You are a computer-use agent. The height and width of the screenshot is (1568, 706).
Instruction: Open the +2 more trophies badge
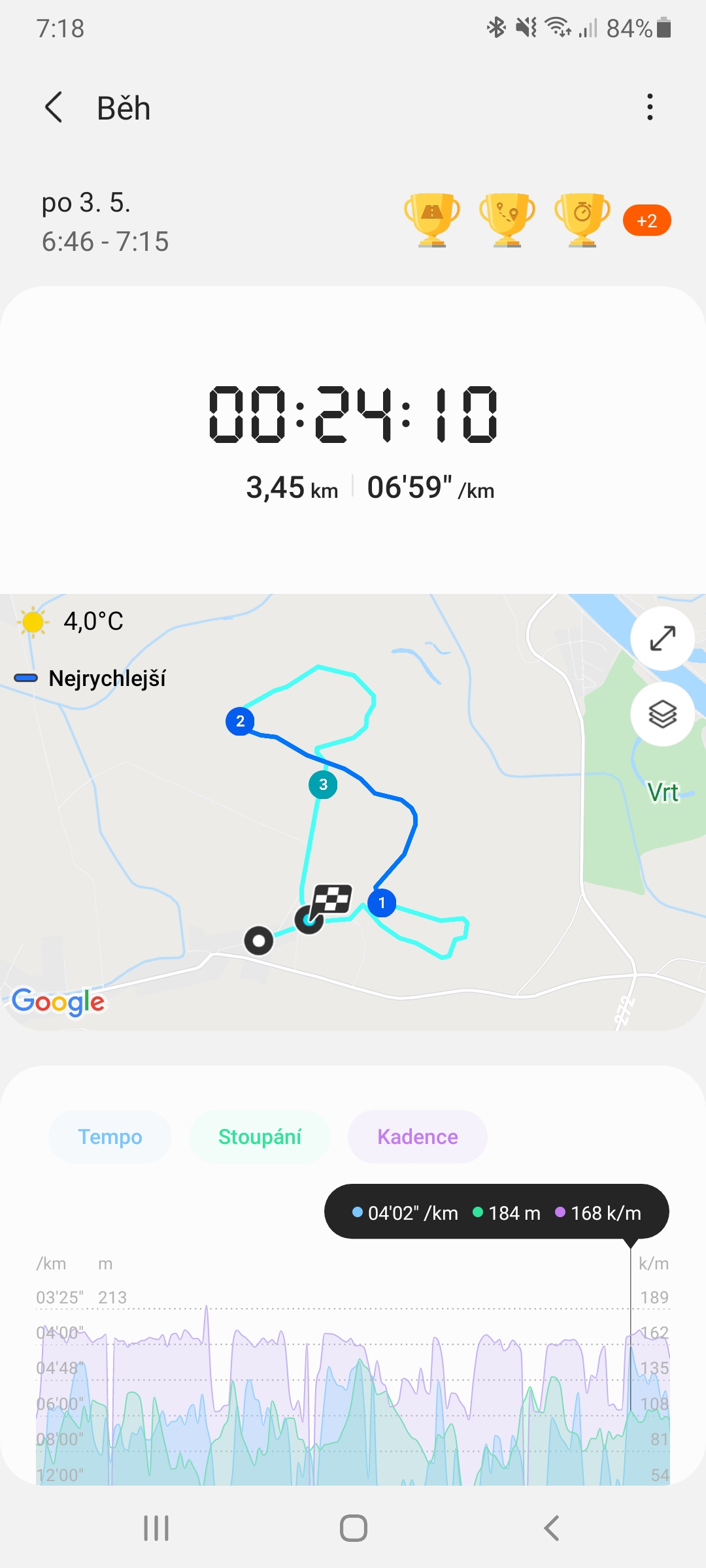647,221
